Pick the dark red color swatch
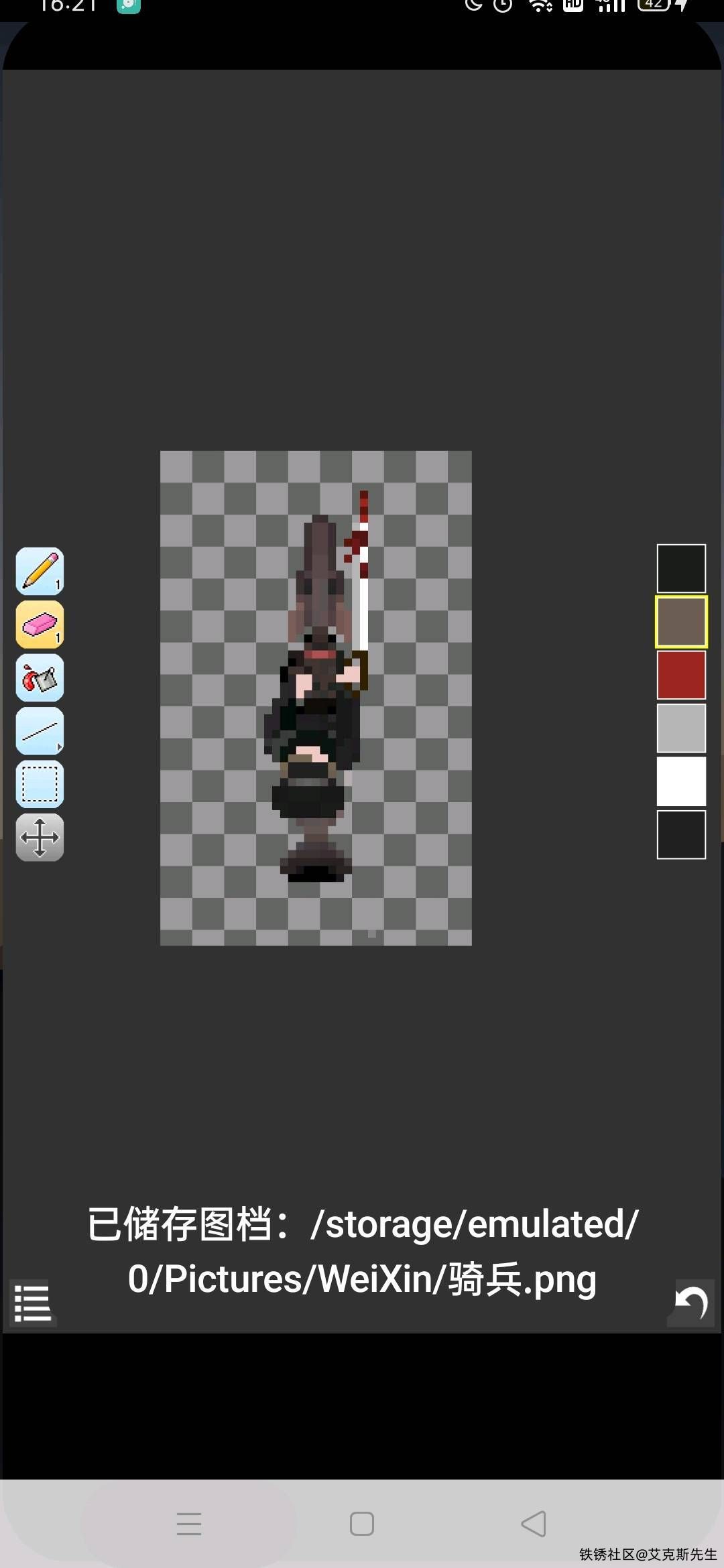Viewport: 724px width, 1568px height. [x=681, y=675]
